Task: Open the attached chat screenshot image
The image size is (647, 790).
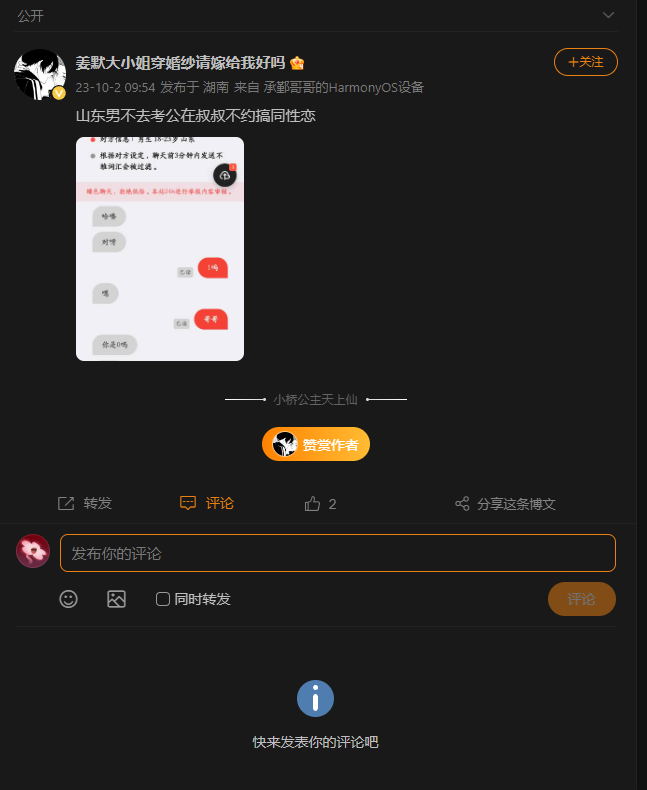Action: (x=160, y=249)
